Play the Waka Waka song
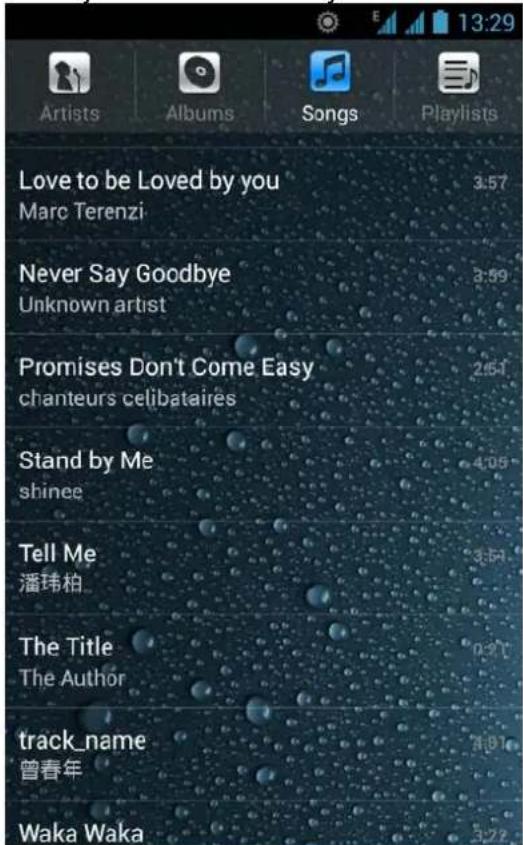This screenshot has width=523, height=845. point(263,823)
